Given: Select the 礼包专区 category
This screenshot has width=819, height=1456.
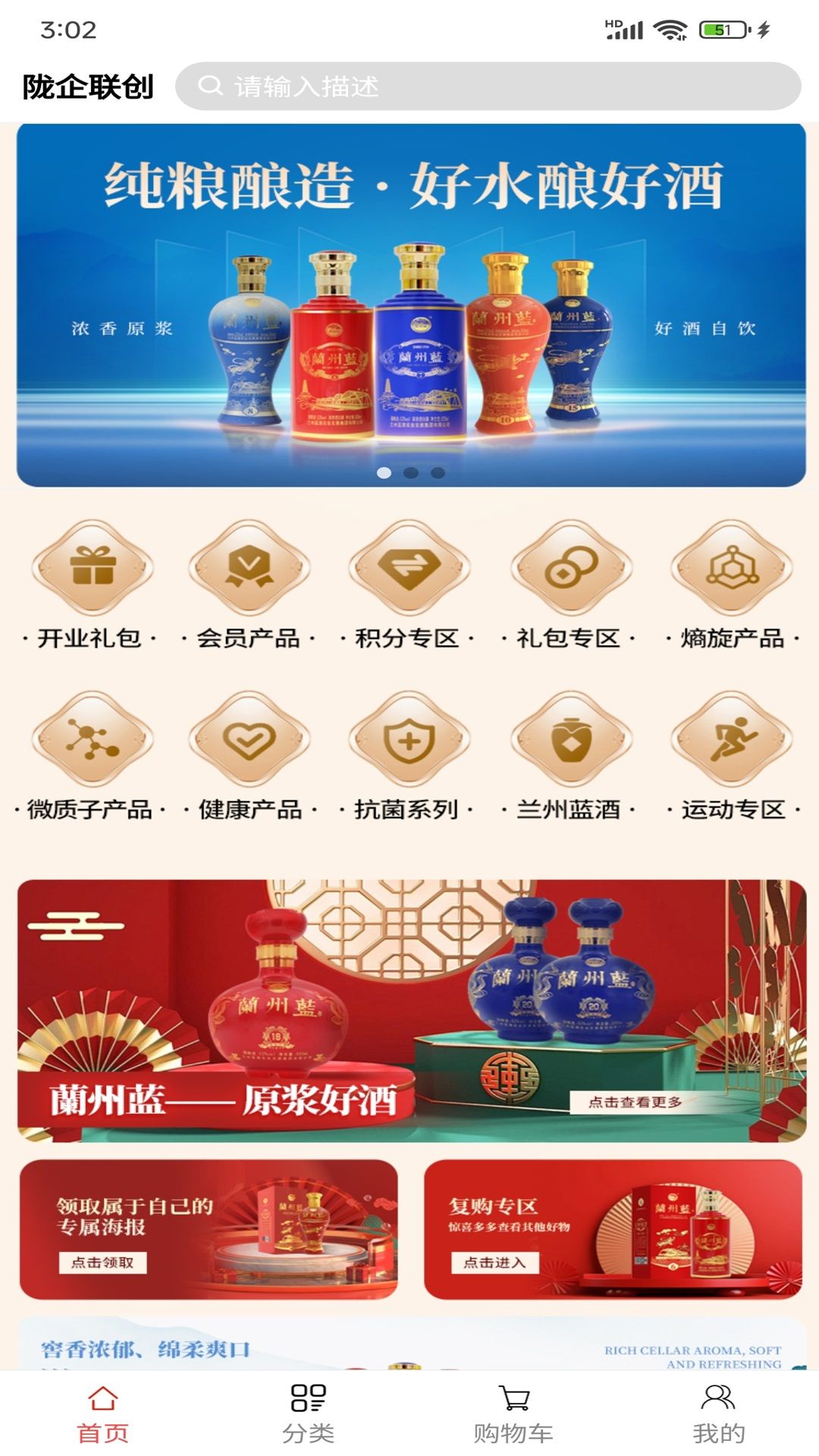Looking at the screenshot, I should [570, 585].
